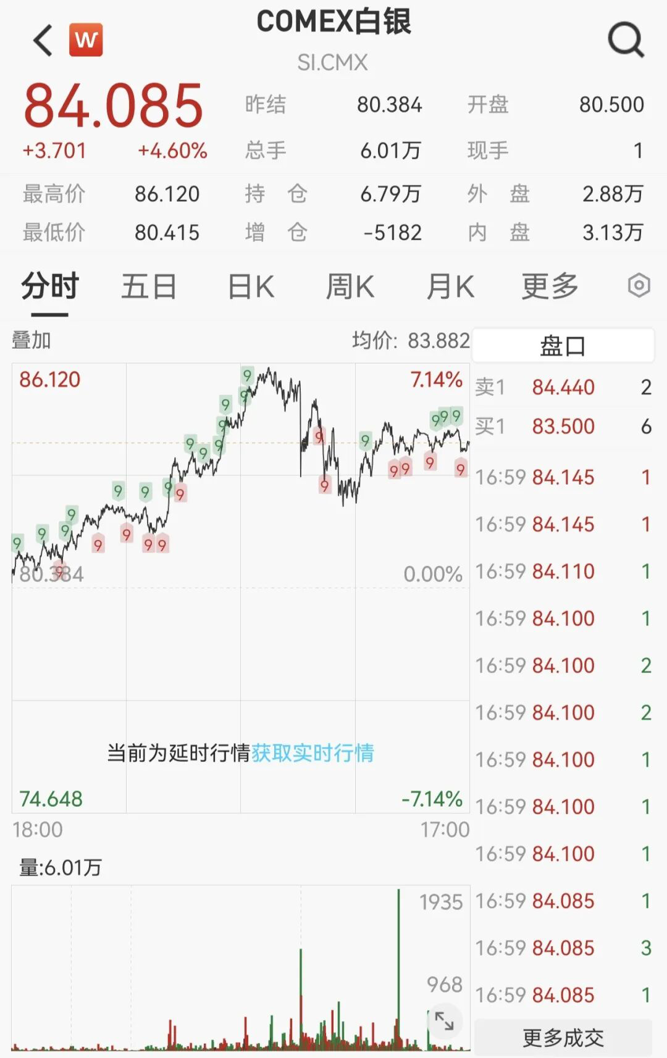667x1058 pixels.
Task: Switch to the 日K chart tab
Action: 250,287
